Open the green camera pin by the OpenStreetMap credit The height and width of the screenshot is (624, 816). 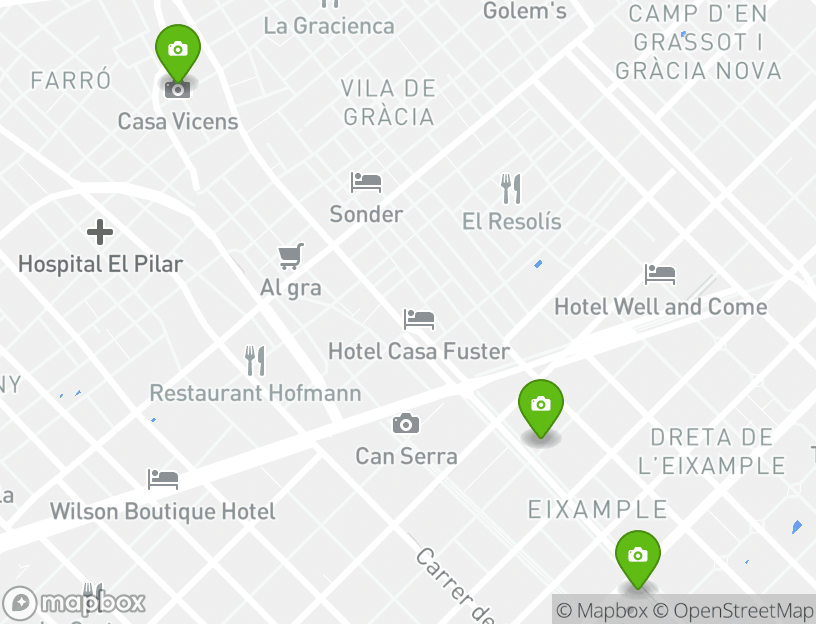(x=637, y=556)
